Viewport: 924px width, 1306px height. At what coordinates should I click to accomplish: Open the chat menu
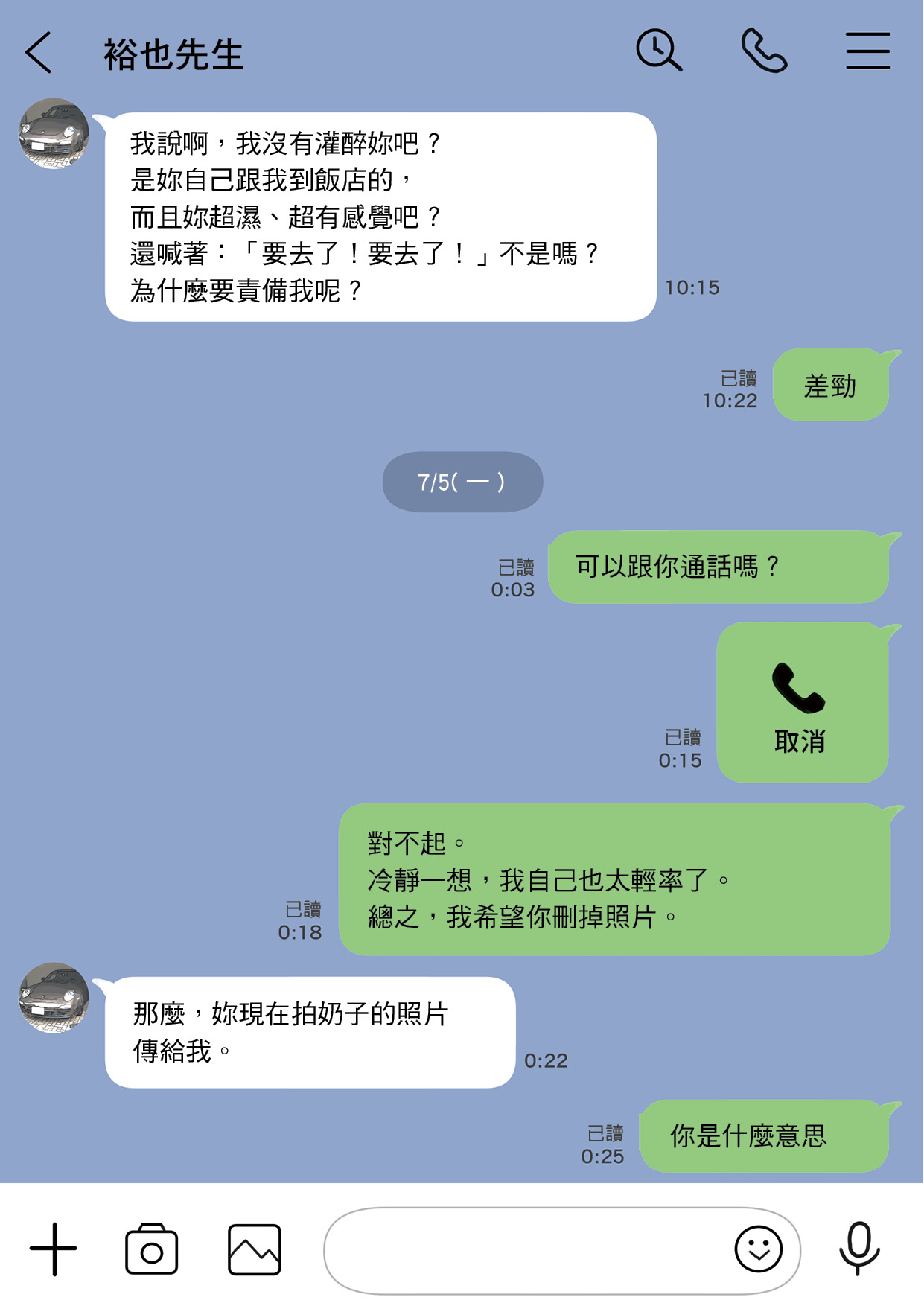(867, 51)
